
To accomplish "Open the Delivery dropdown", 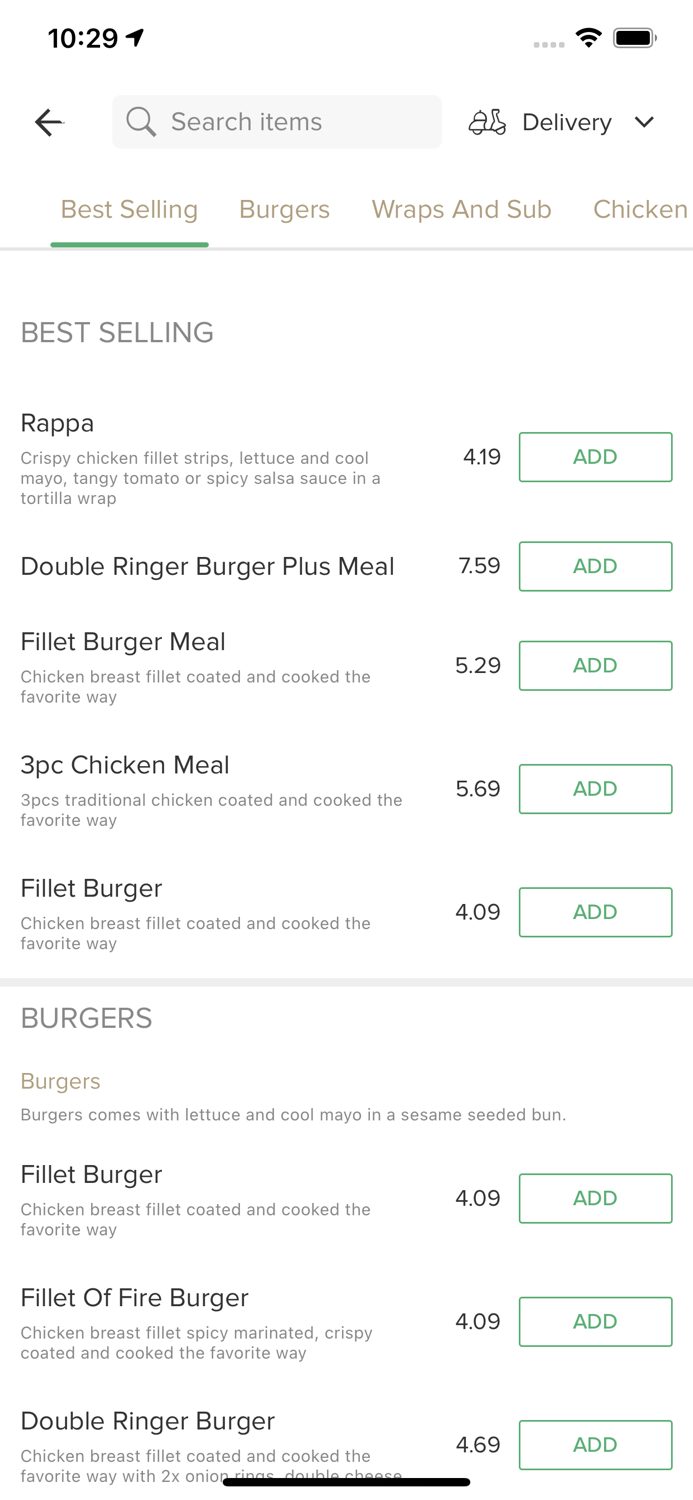I will pyautogui.click(x=562, y=122).
